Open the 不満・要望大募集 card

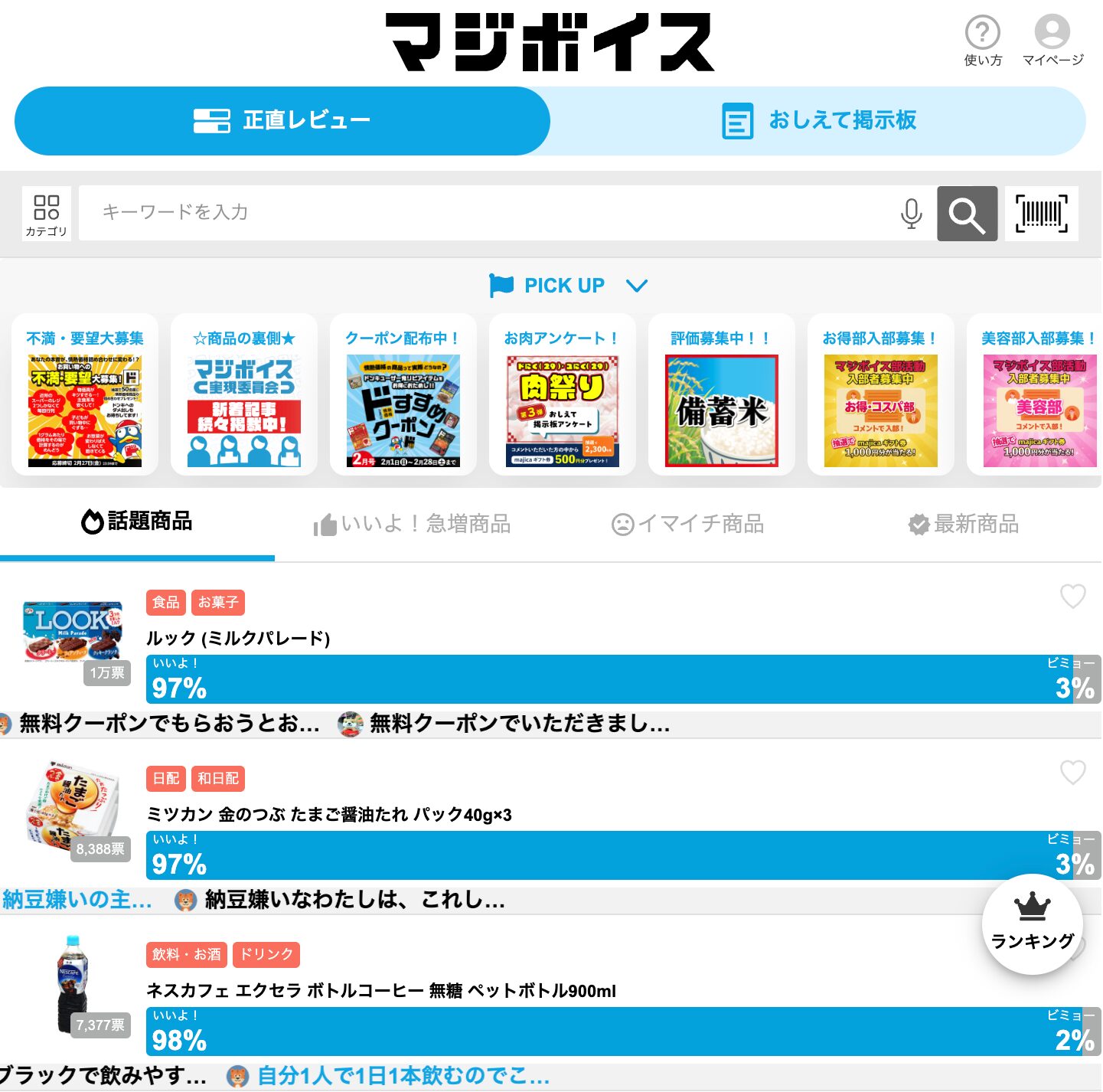point(85,395)
